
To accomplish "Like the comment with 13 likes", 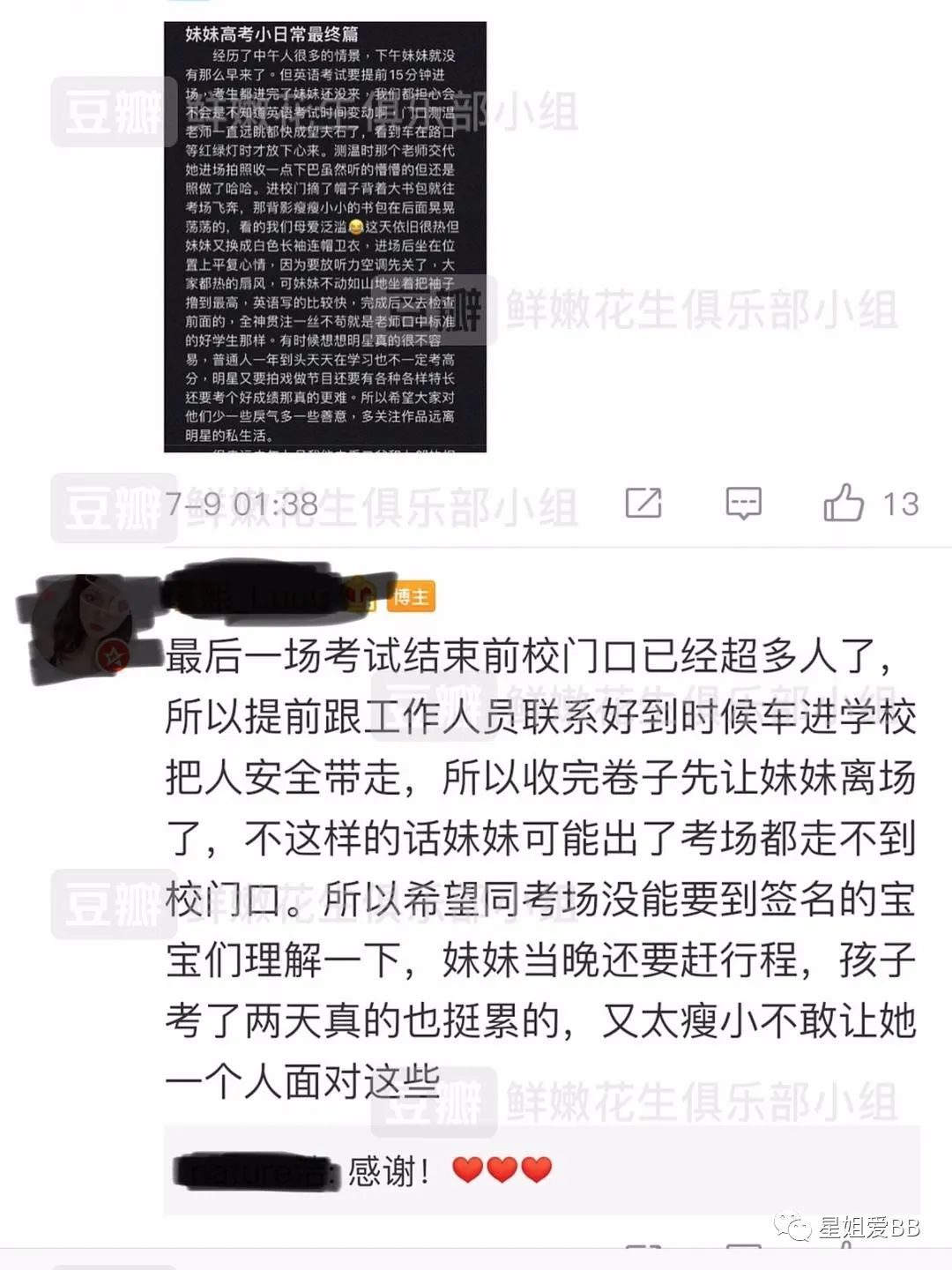I will (x=844, y=504).
